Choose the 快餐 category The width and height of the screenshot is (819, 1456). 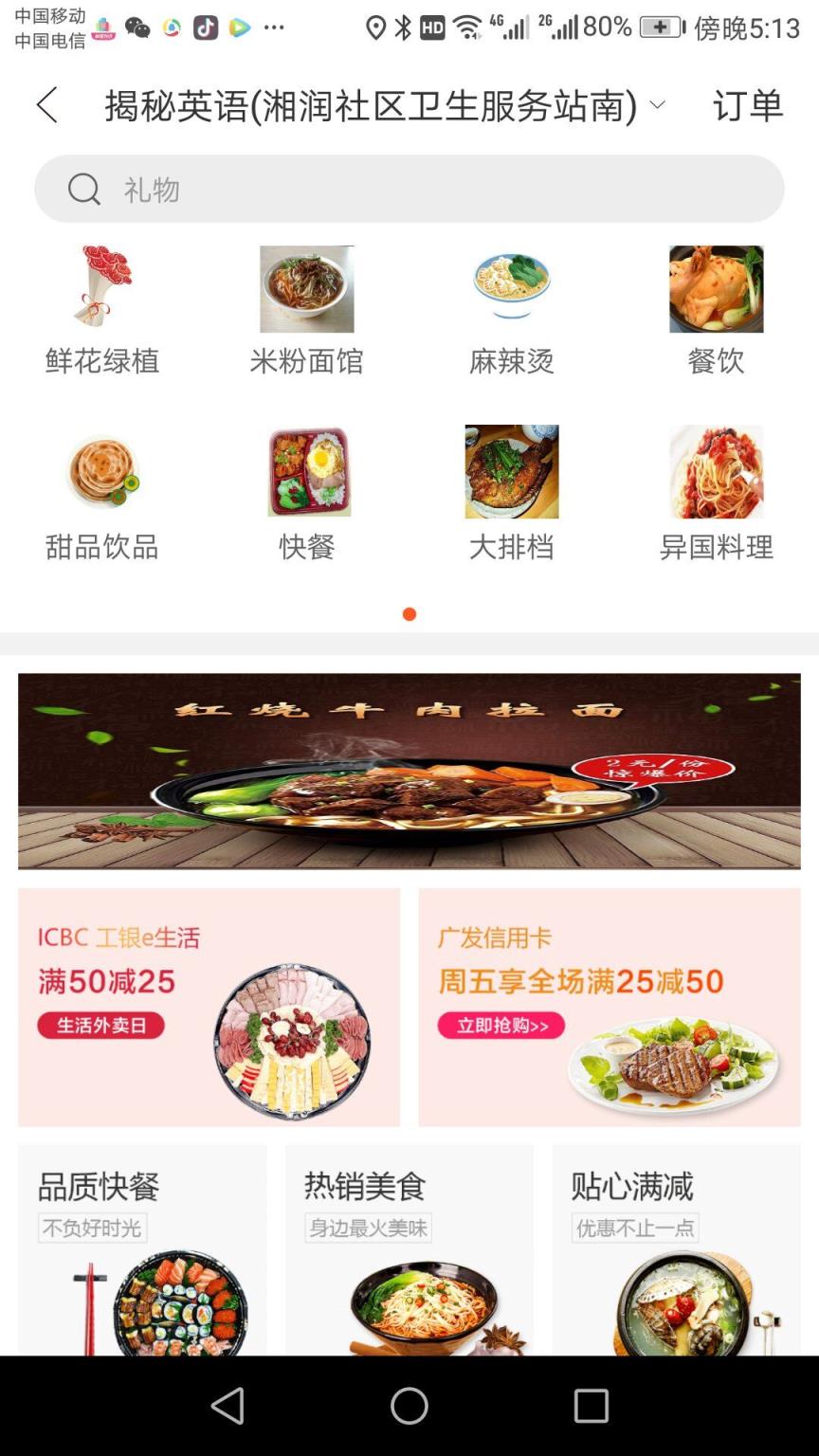(x=307, y=495)
